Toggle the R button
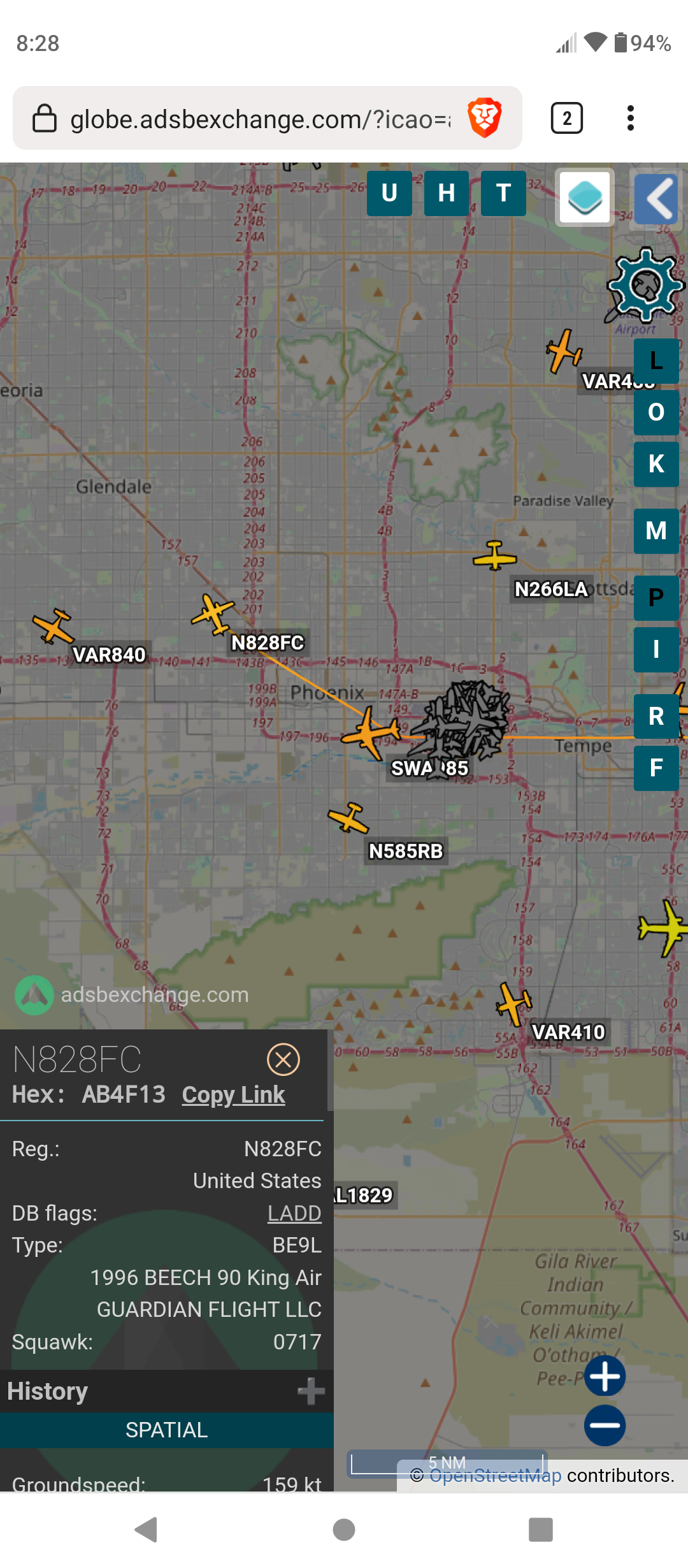The height and width of the screenshot is (1568, 688). (656, 716)
